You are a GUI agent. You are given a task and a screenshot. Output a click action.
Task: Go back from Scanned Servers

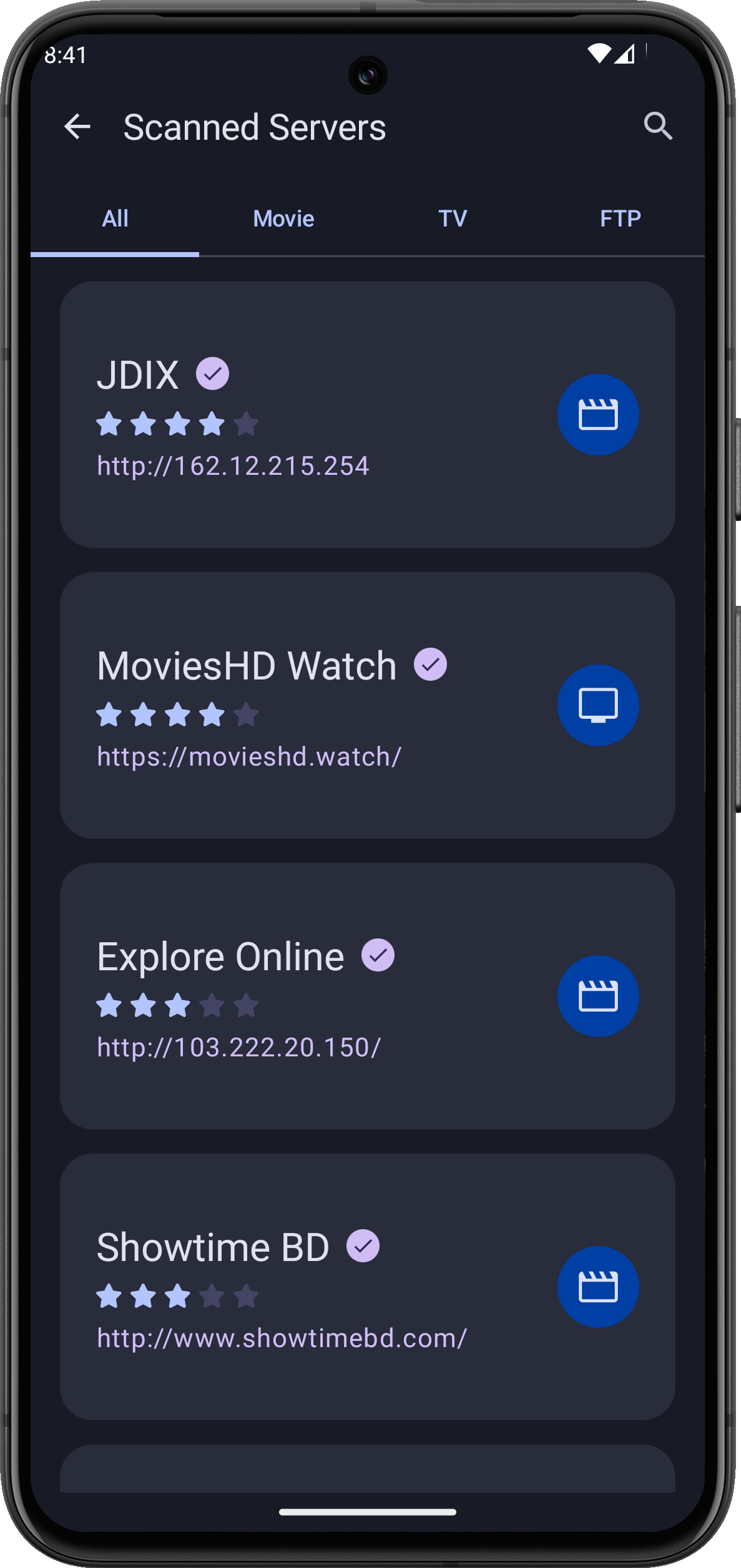(77, 127)
